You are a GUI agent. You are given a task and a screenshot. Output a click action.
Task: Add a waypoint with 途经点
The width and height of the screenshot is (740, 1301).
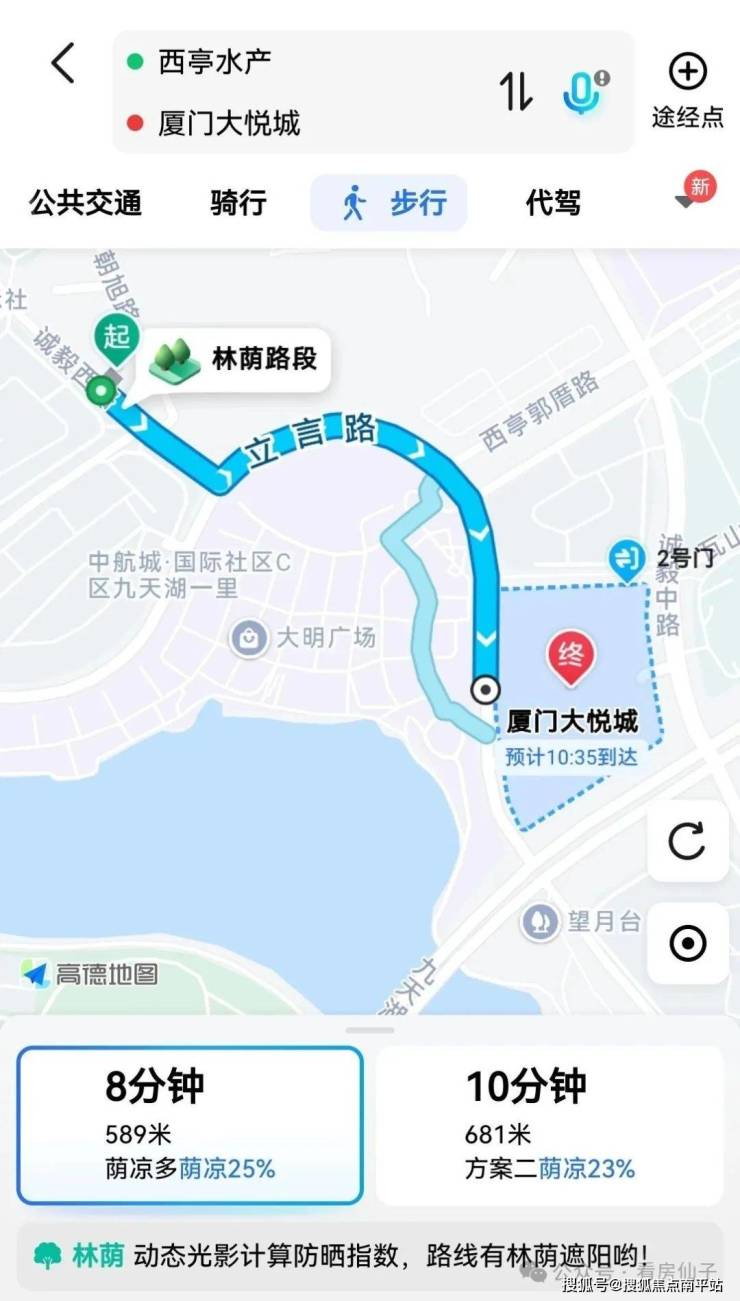(687, 90)
